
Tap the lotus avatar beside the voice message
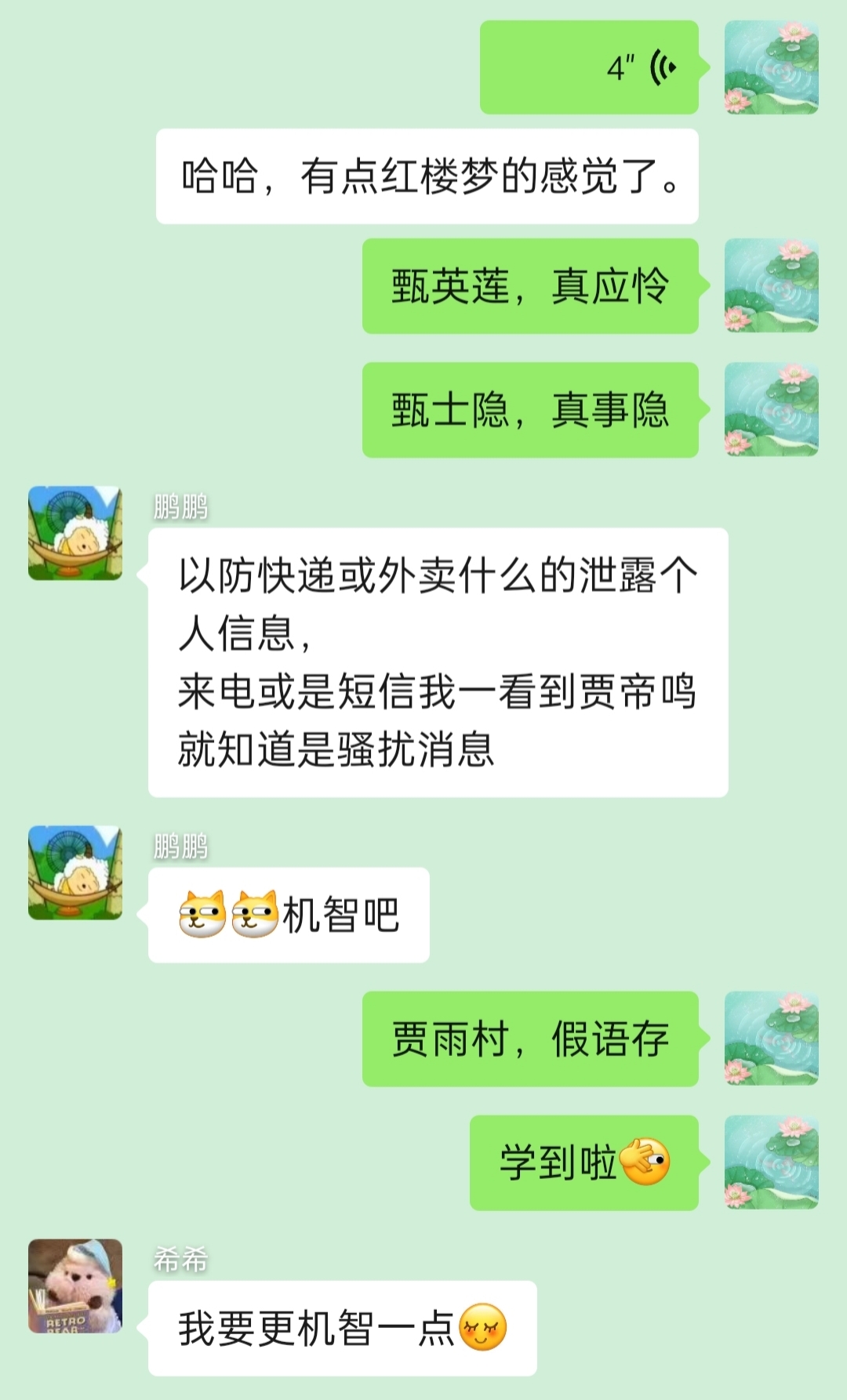coord(771,67)
